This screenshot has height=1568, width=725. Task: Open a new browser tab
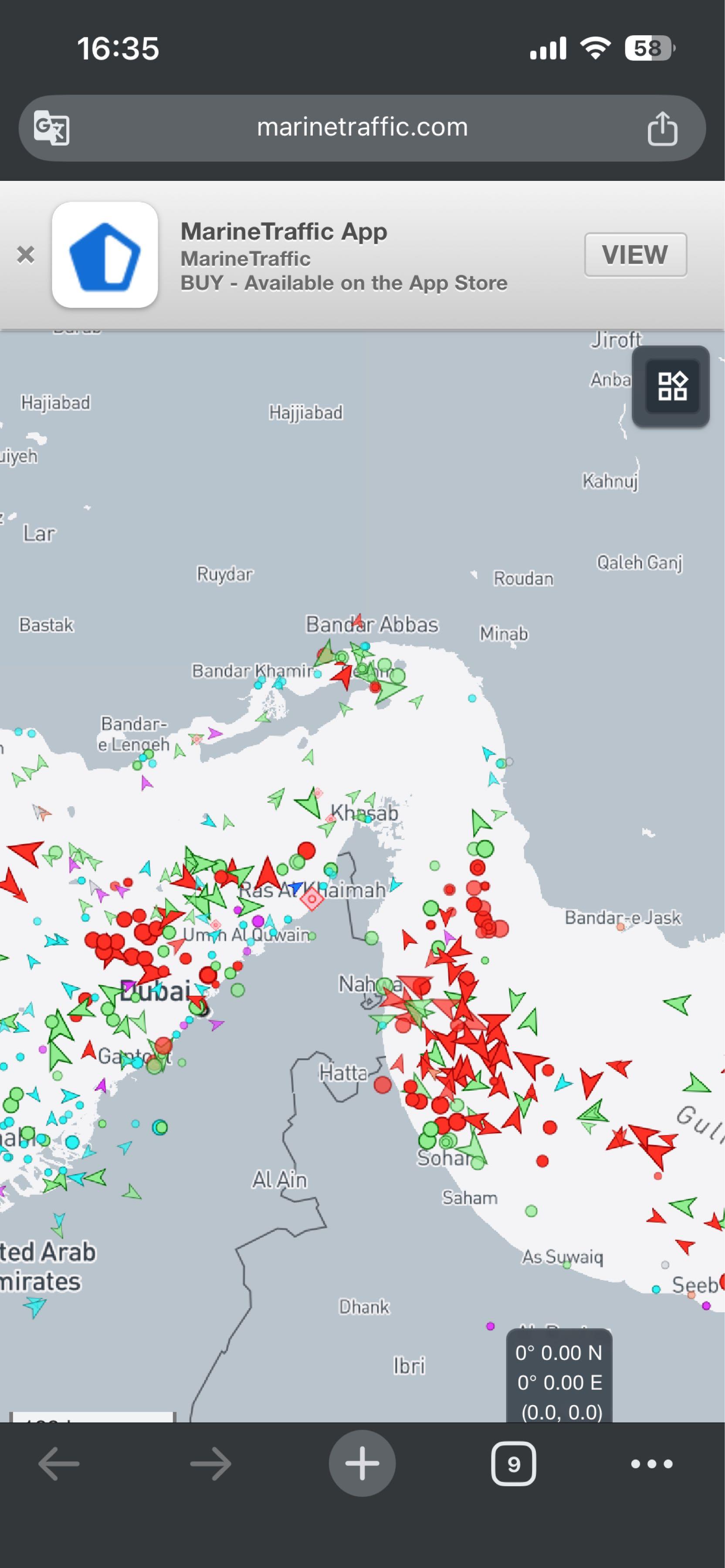point(362,1463)
